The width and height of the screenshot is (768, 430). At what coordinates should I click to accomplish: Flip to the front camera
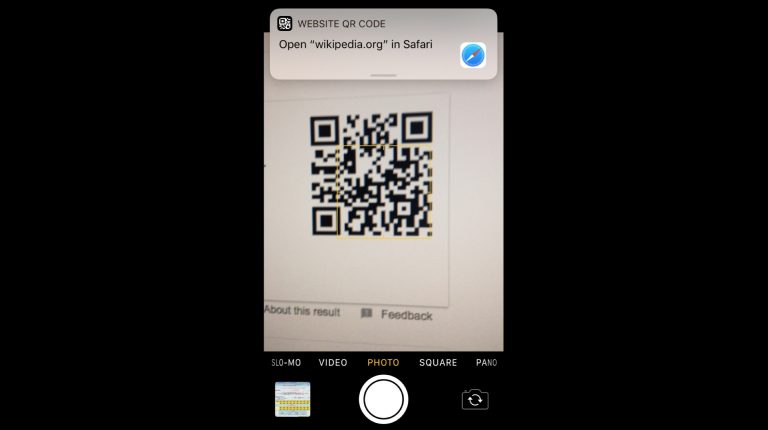(475, 400)
